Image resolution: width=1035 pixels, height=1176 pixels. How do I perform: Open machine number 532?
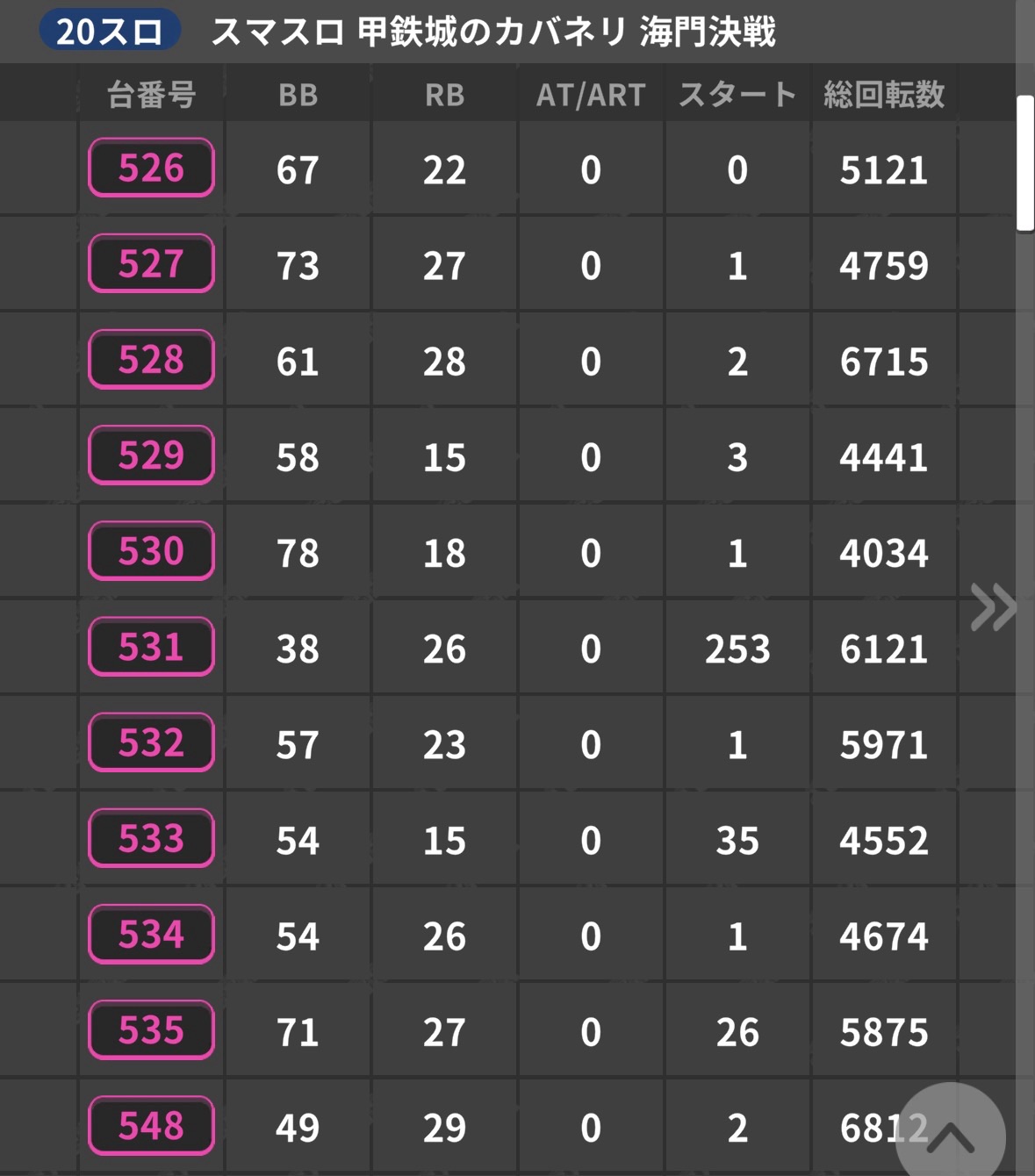pos(151,742)
